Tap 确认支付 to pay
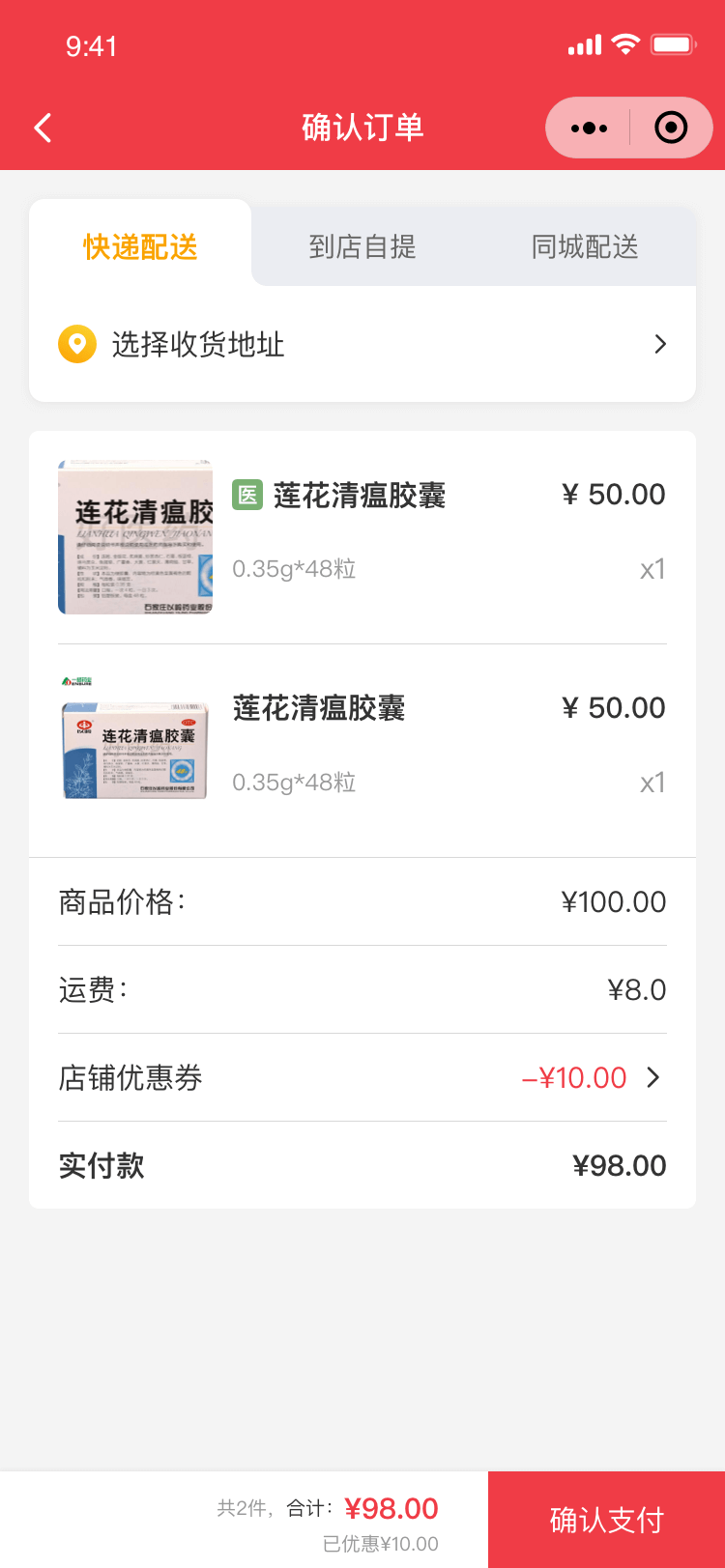 point(606,1520)
